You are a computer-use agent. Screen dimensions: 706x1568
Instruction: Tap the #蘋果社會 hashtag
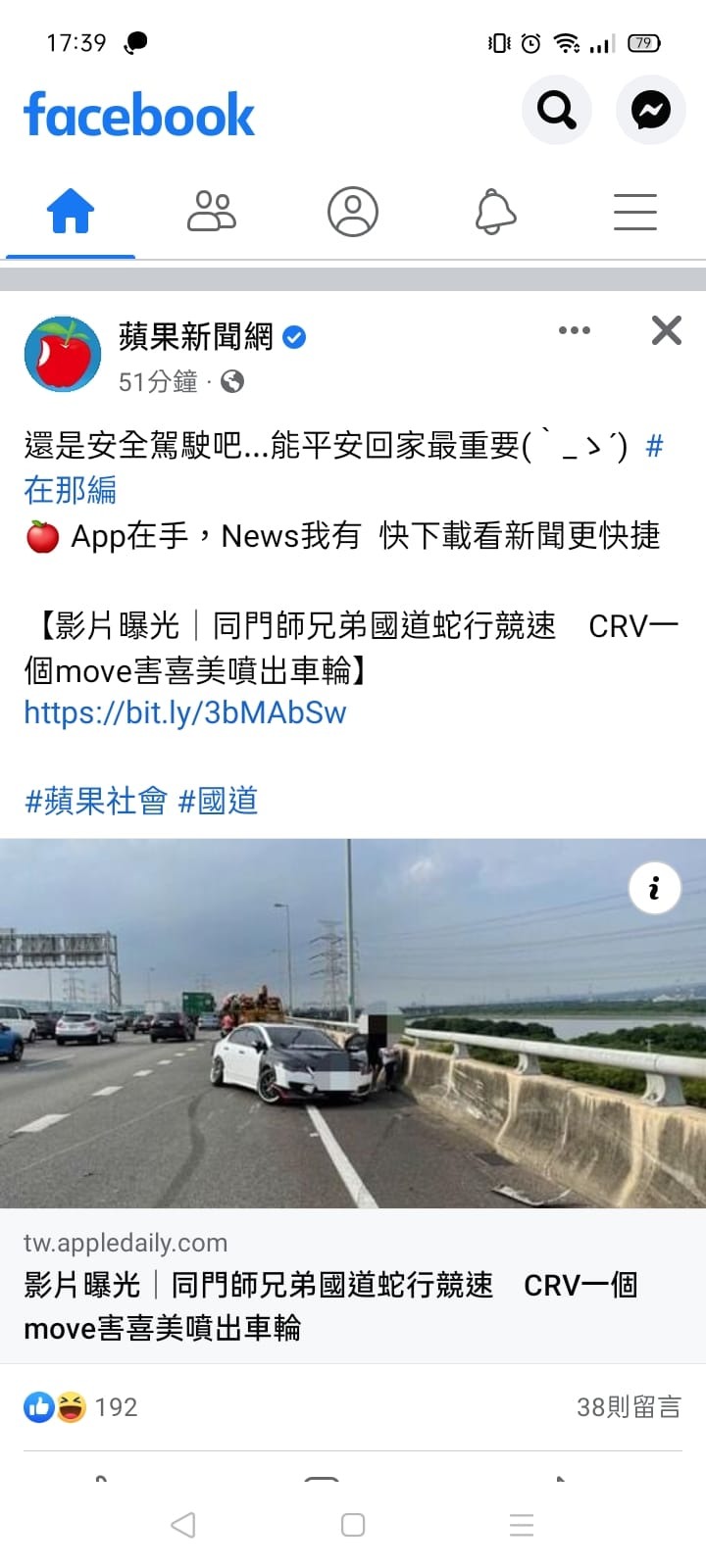[96, 801]
